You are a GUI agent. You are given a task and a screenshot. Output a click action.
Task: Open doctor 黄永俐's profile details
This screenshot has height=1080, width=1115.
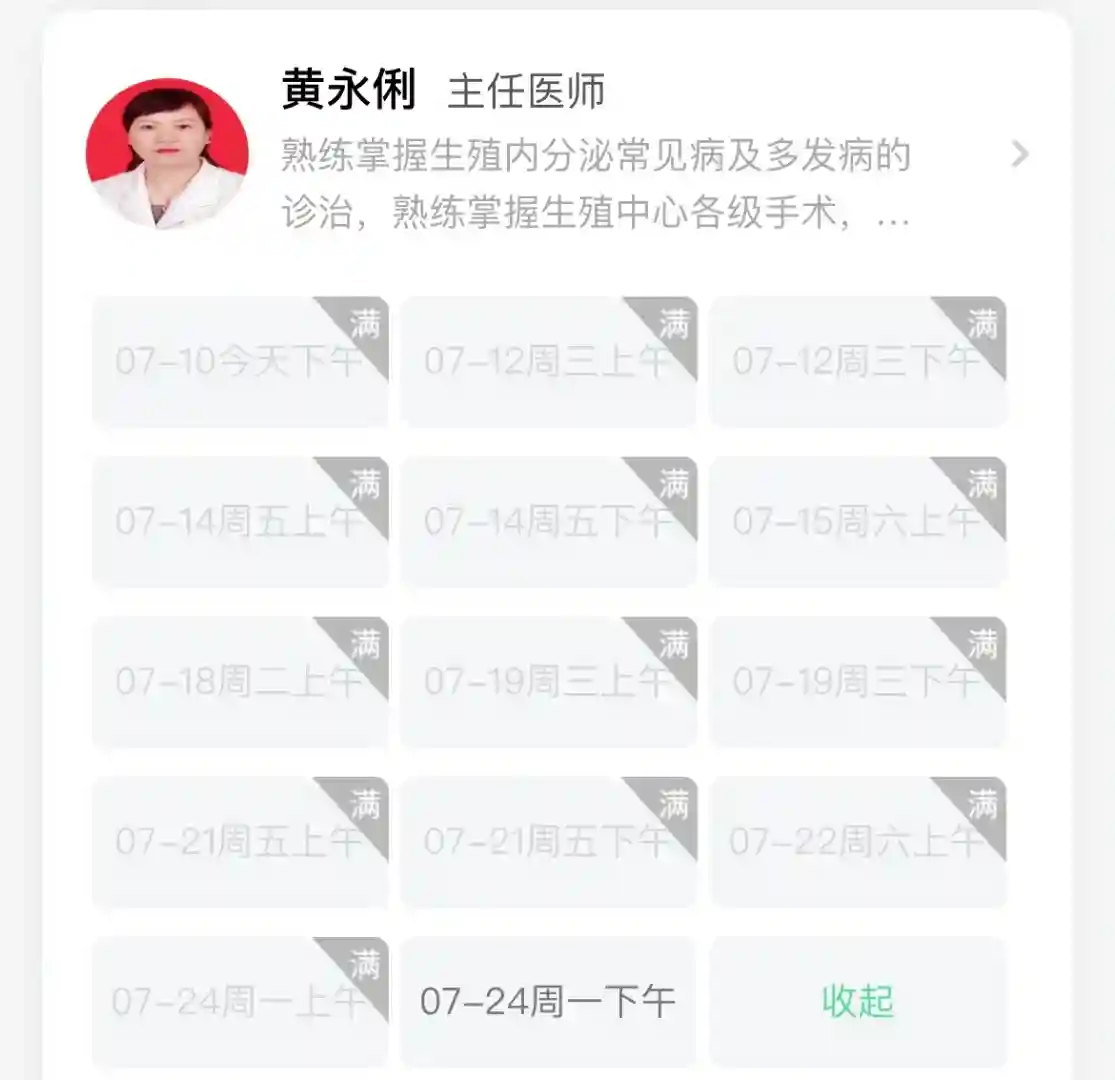[x=1019, y=154]
